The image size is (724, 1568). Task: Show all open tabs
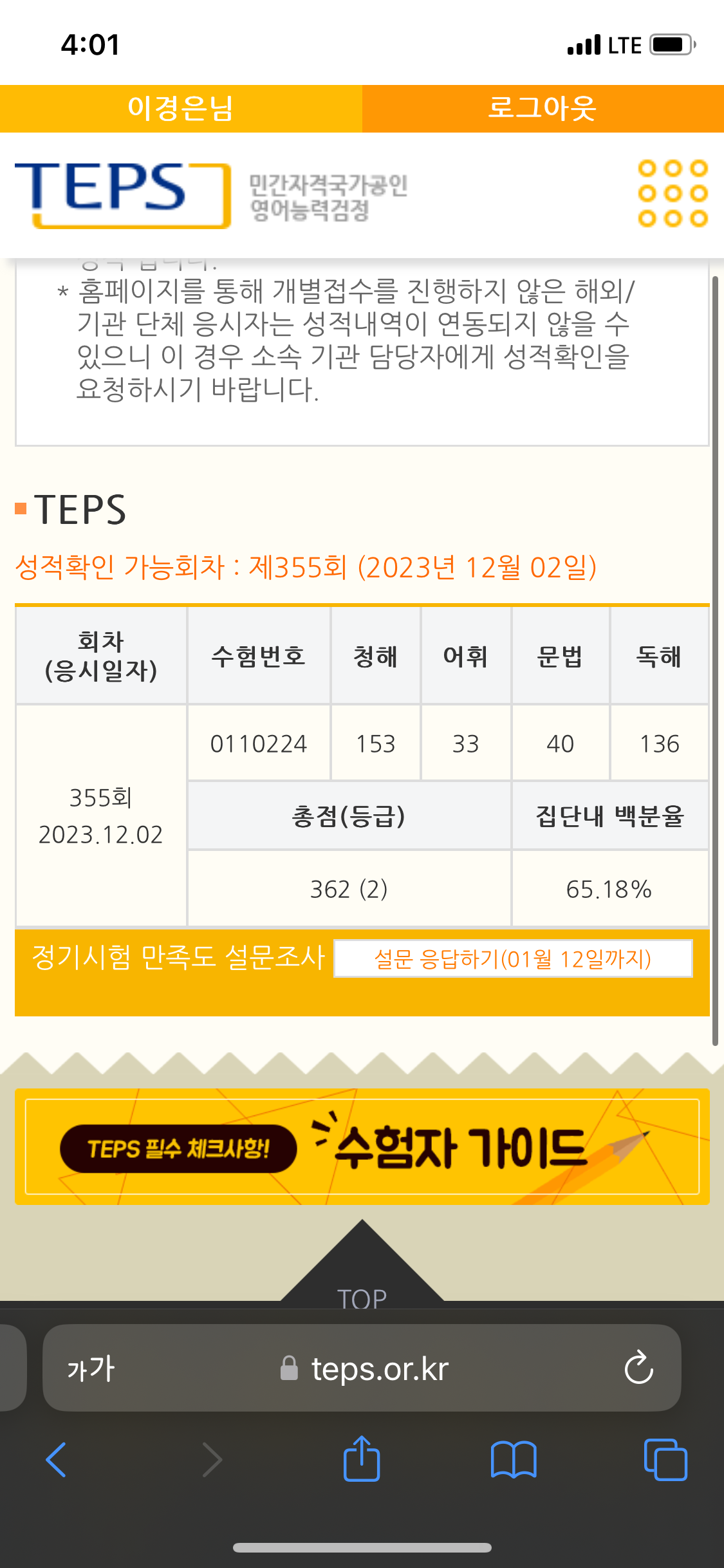665,1460
